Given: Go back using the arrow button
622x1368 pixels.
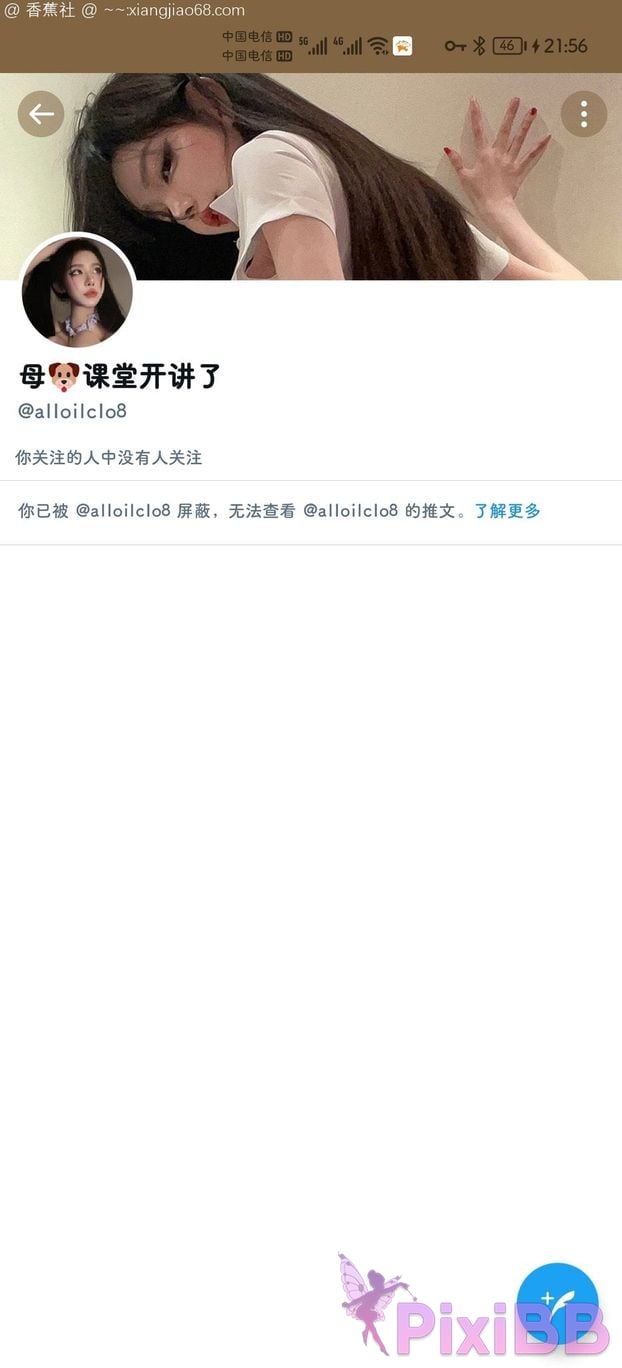Looking at the screenshot, I should coord(41,114).
